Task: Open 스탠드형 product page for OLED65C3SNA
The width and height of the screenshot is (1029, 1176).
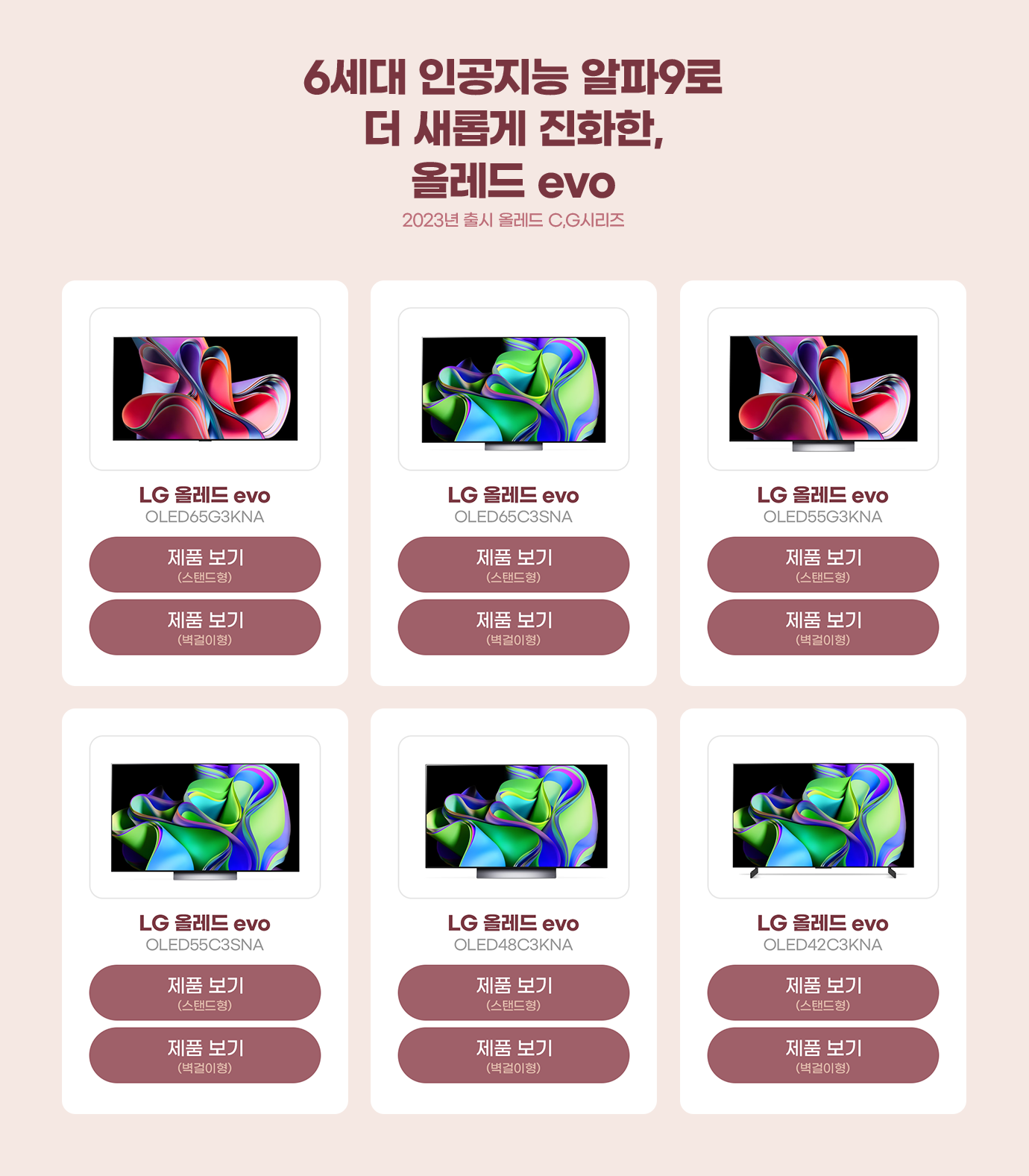Action: point(514,565)
